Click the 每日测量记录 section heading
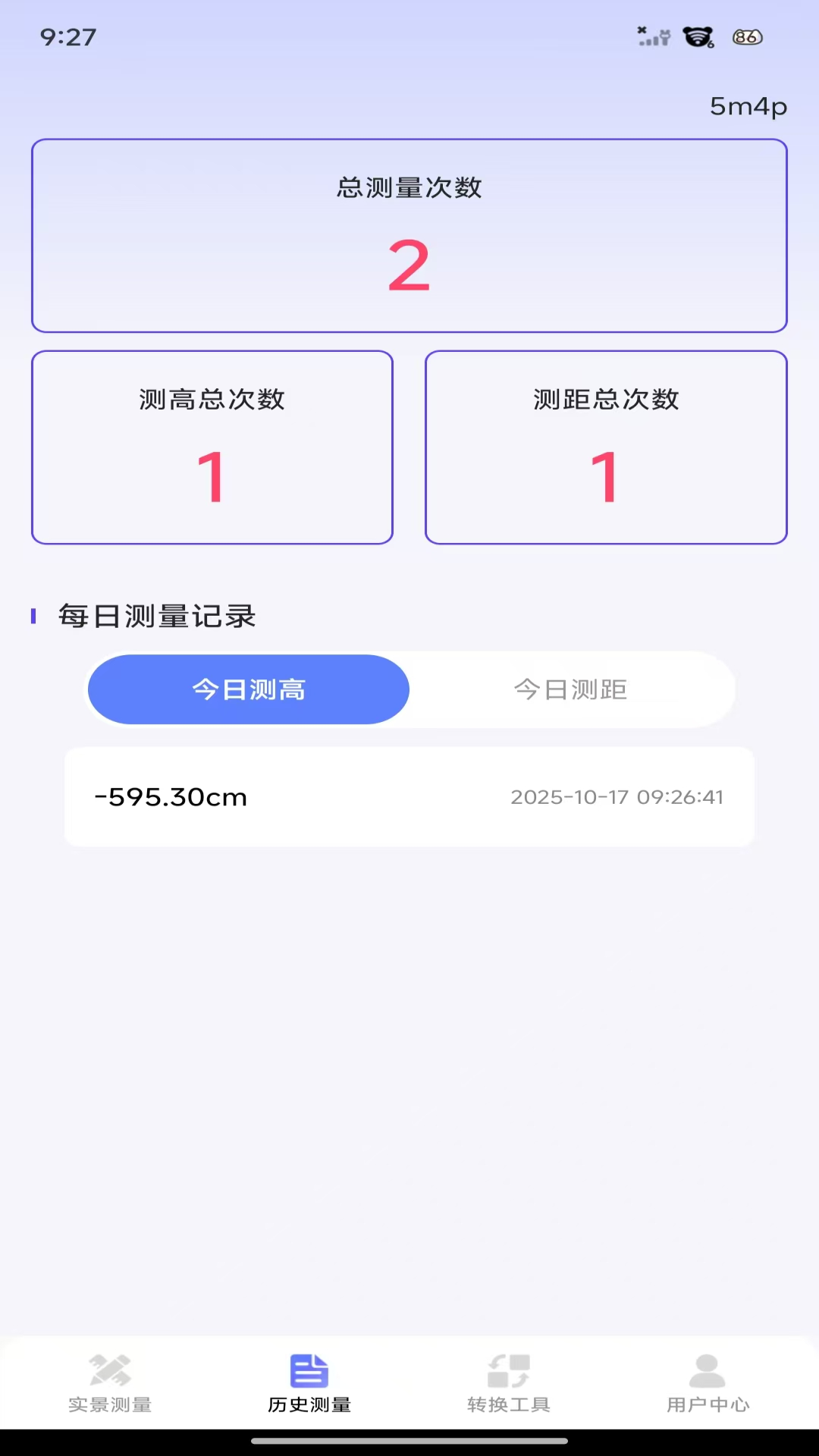The image size is (819, 1456). pyautogui.click(x=155, y=617)
